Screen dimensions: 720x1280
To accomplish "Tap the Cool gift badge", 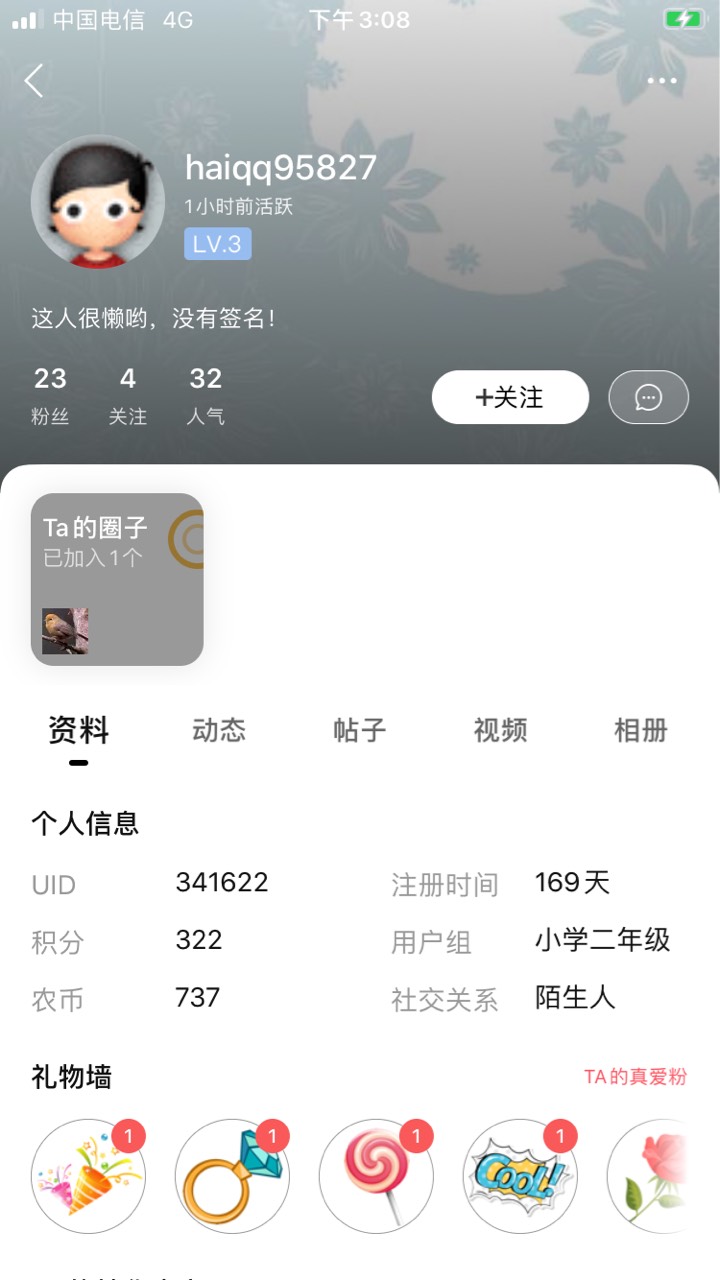I will click(x=520, y=1176).
